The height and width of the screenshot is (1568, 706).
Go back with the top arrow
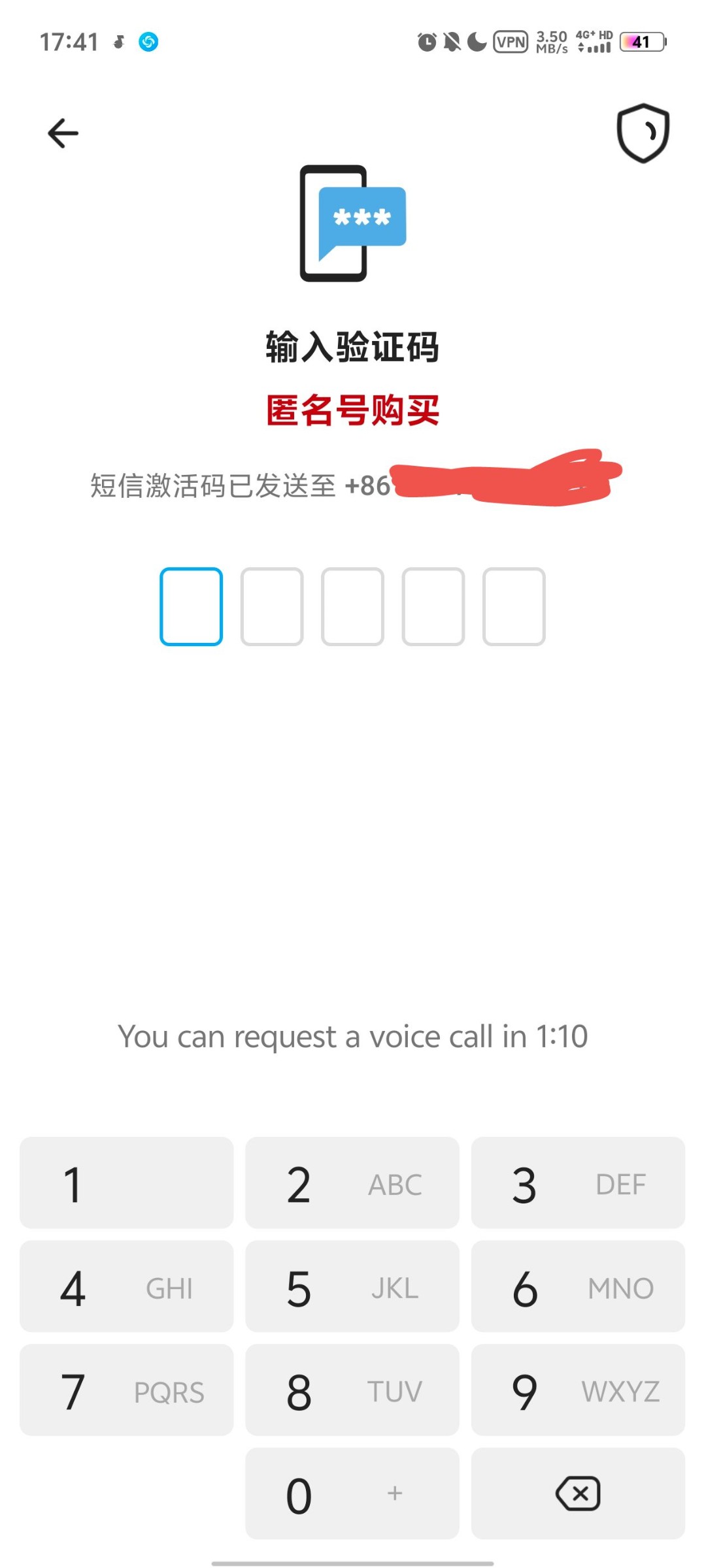pos(63,133)
